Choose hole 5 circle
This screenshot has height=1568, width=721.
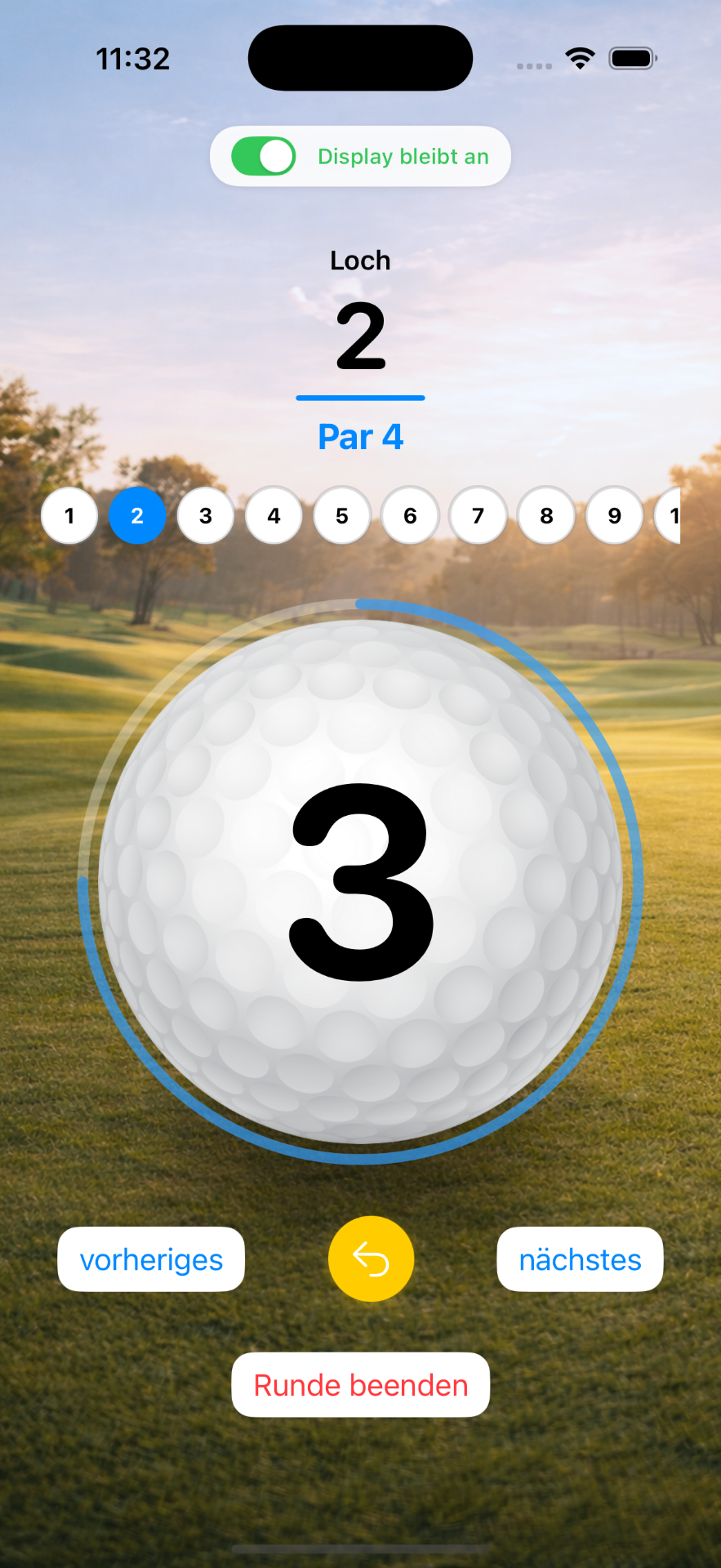coord(342,515)
